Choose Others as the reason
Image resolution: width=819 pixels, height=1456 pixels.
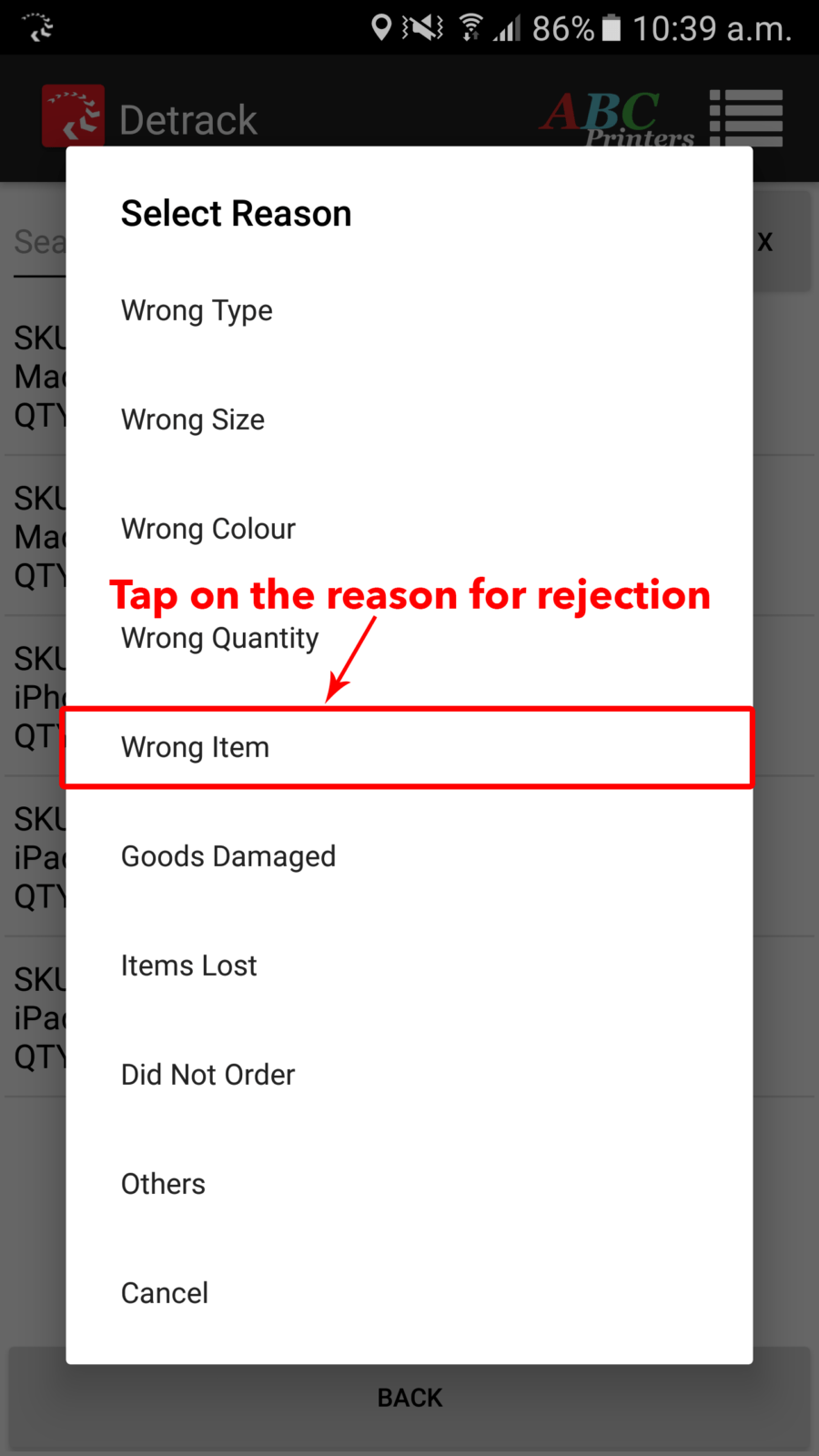pyautogui.click(x=164, y=1184)
